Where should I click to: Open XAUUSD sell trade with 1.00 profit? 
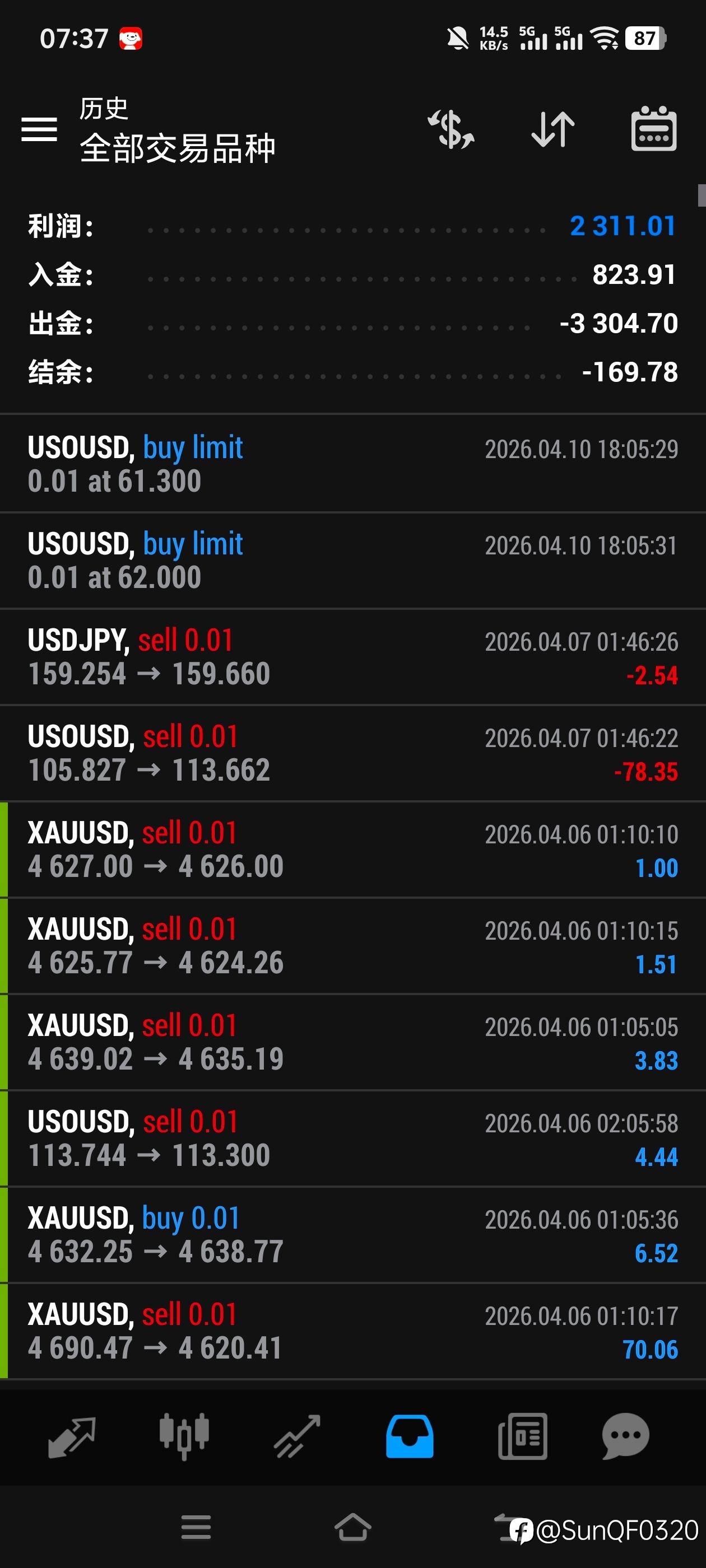(352, 849)
